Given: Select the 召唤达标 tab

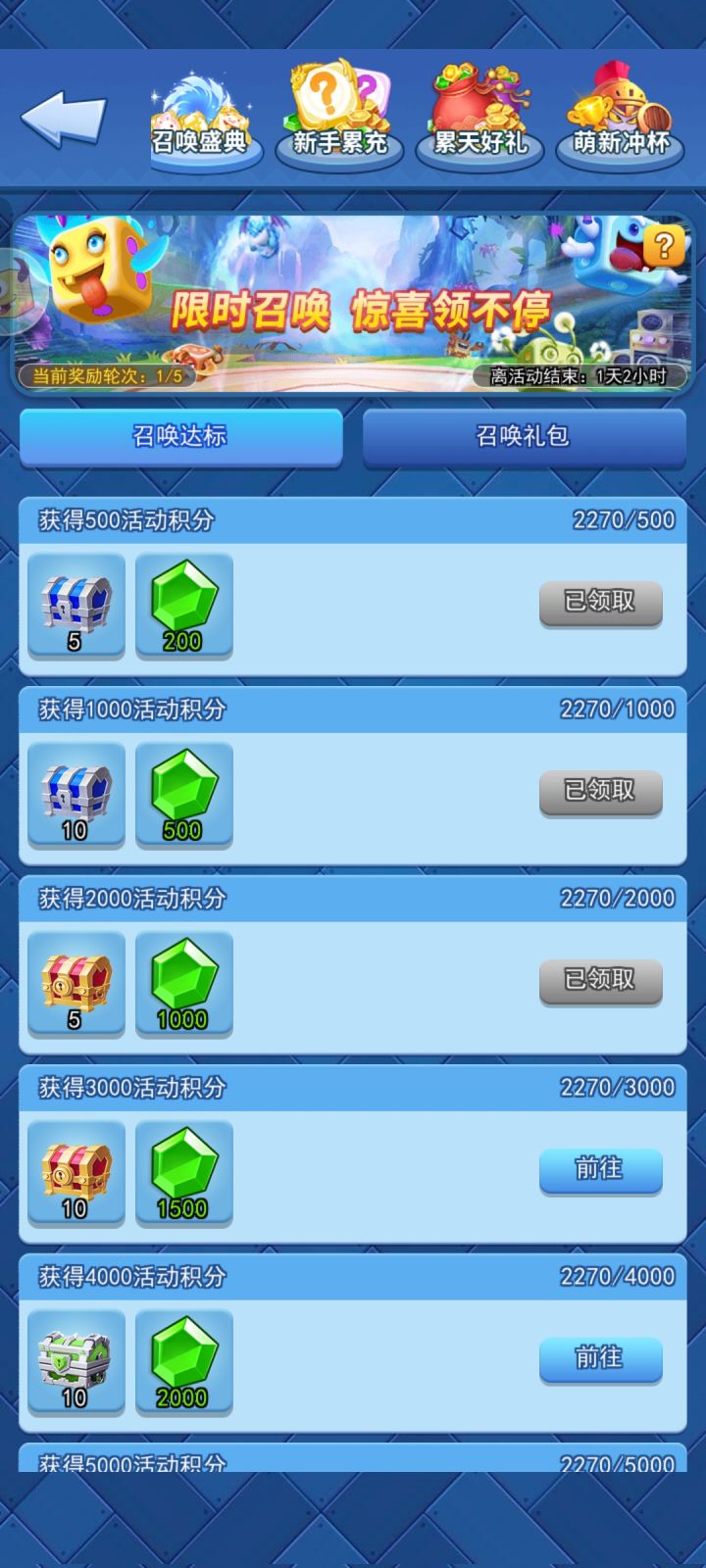Looking at the screenshot, I should point(180,436).
